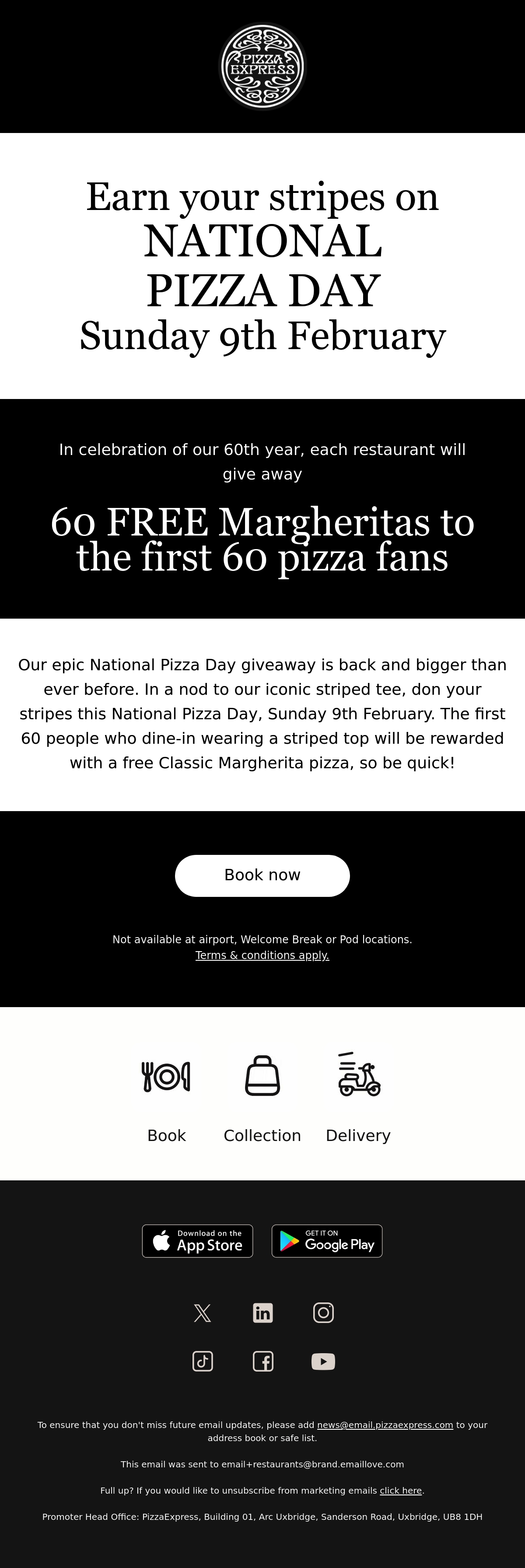Get the app on Google Play
The image size is (525, 1568).
pos(327,1240)
